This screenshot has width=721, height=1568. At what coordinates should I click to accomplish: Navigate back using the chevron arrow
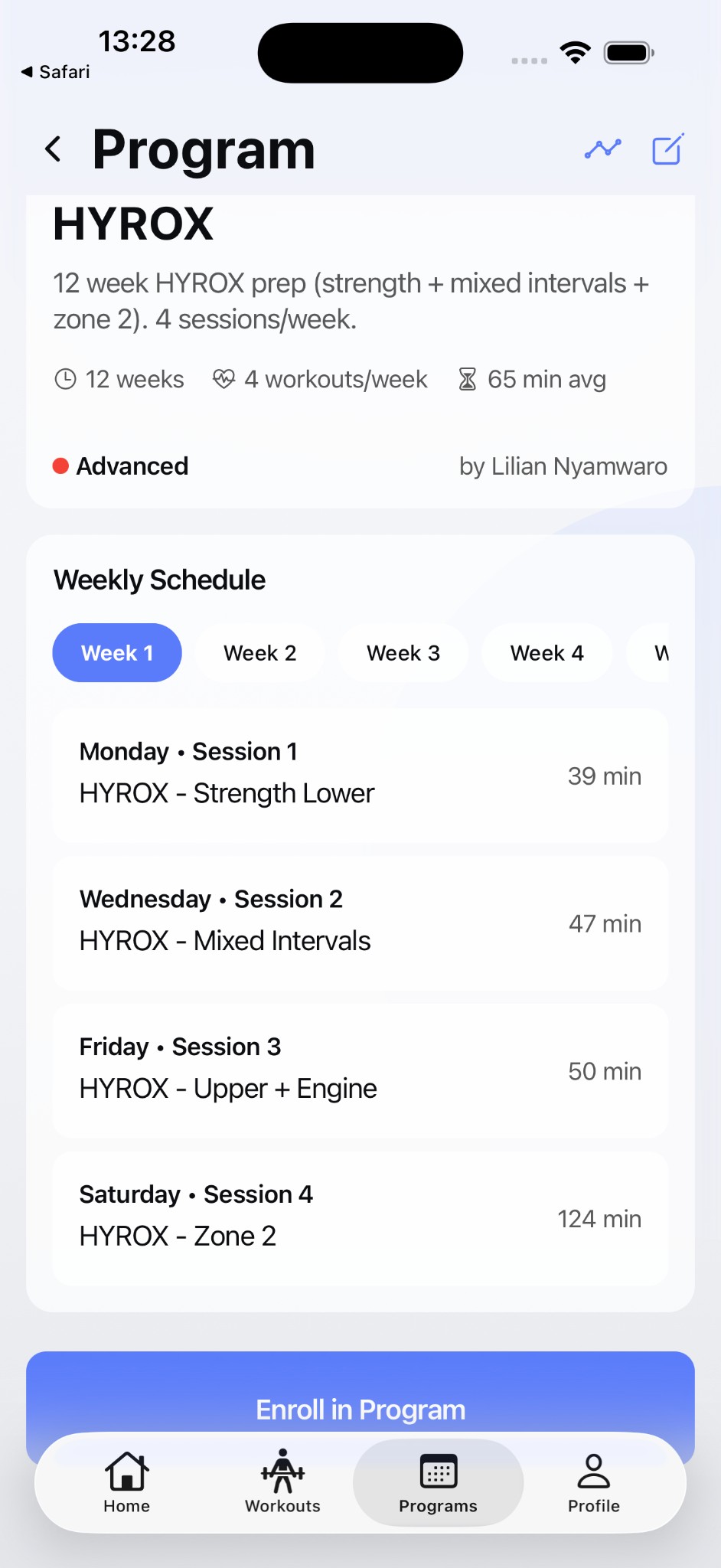pyautogui.click(x=54, y=149)
